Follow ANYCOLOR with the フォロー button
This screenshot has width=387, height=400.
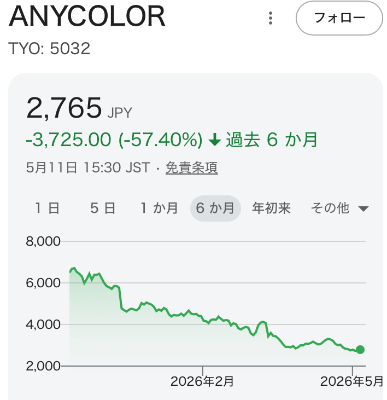(339, 18)
